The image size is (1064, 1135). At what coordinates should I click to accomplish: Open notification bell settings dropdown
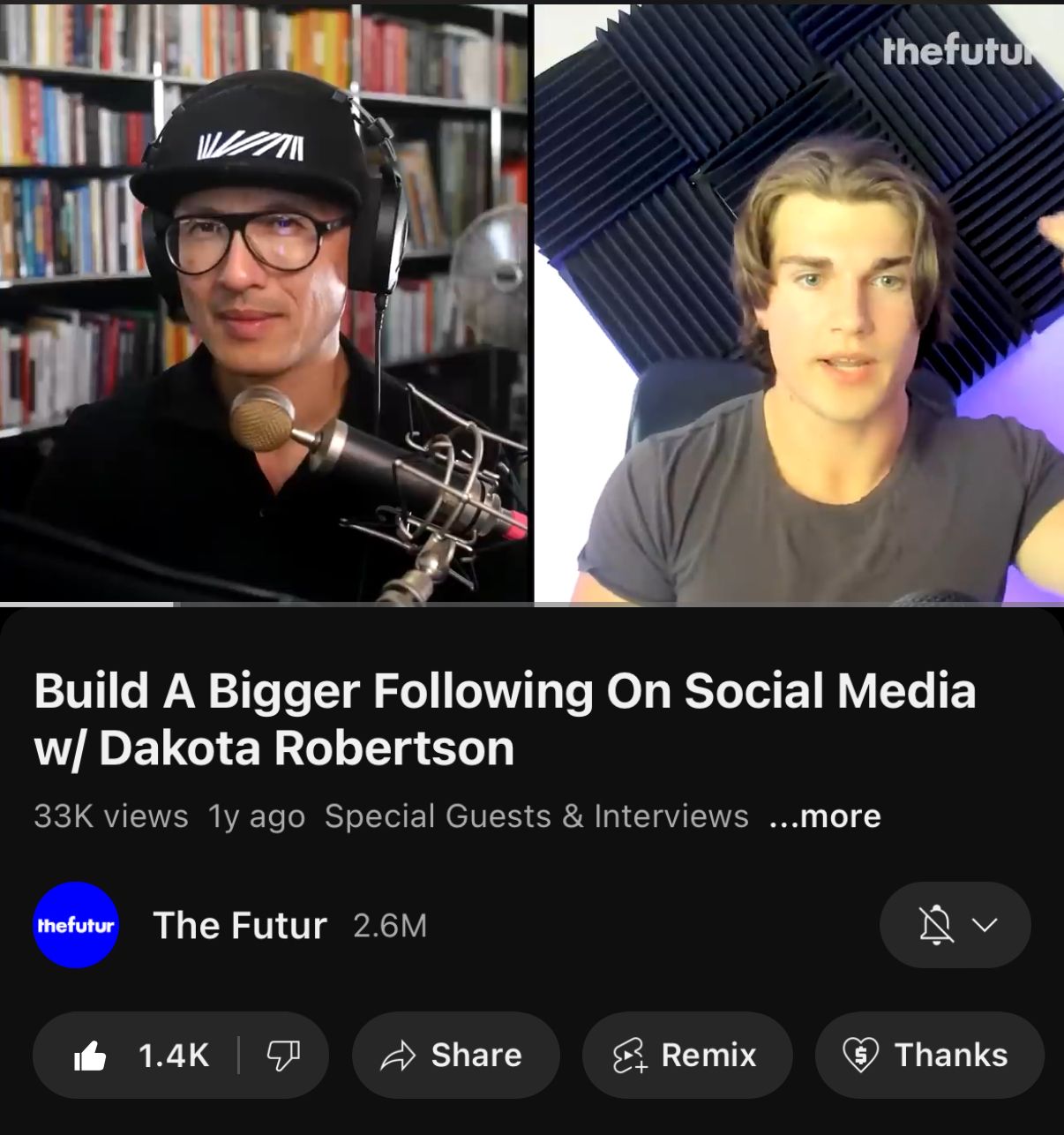[x=955, y=925]
